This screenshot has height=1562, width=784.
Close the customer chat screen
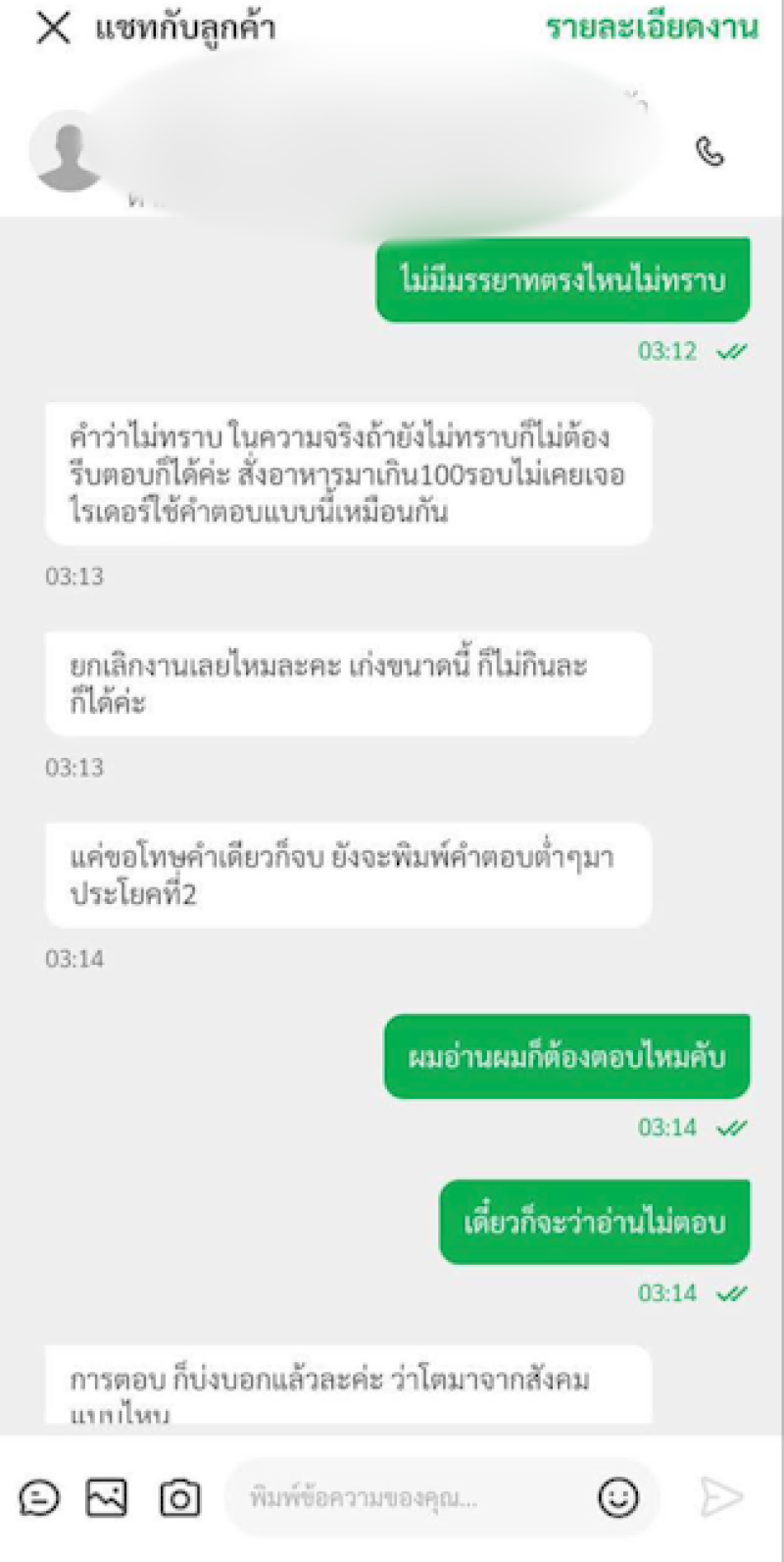tap(53, 28)
